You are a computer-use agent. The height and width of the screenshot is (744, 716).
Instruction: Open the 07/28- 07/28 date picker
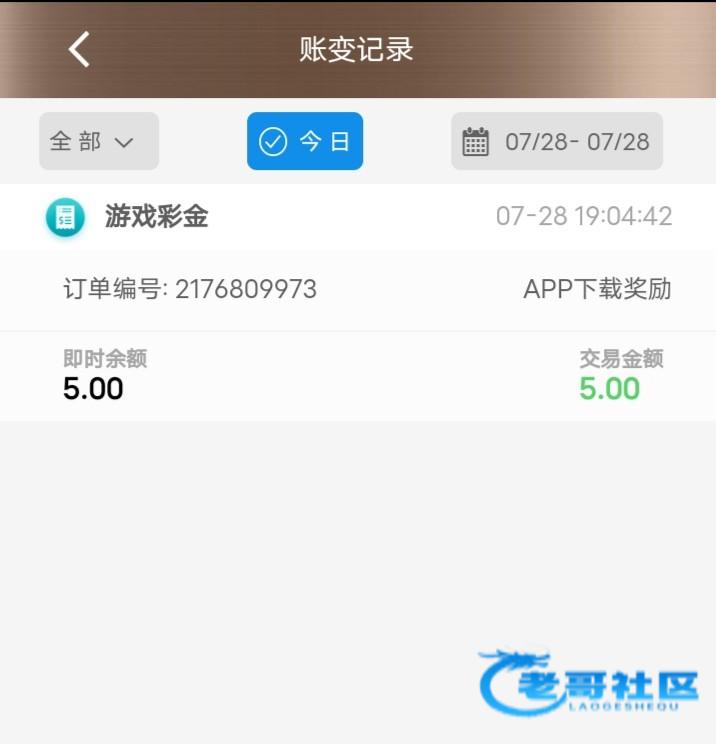tap(557, 141)
